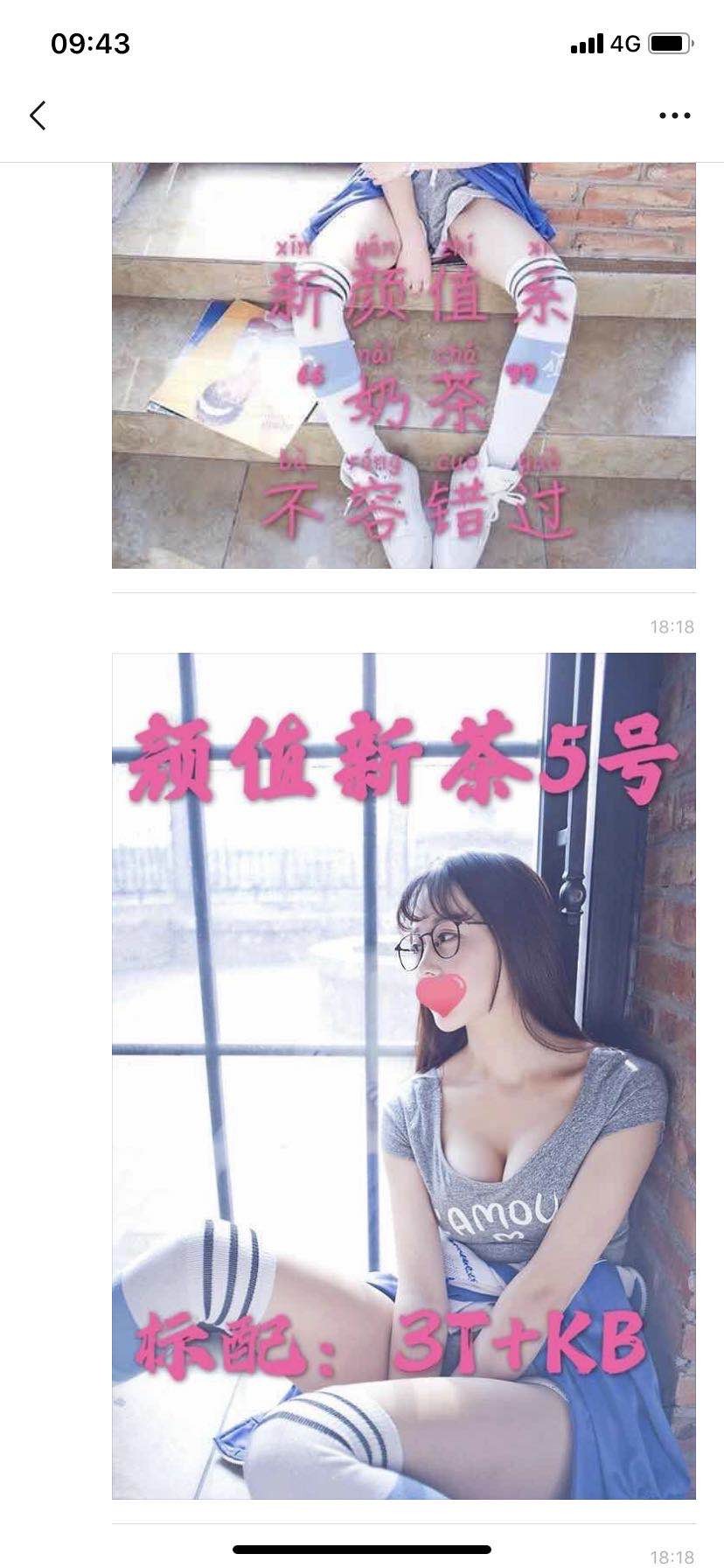Open the three-dot overflow menu

pos(674,115)
